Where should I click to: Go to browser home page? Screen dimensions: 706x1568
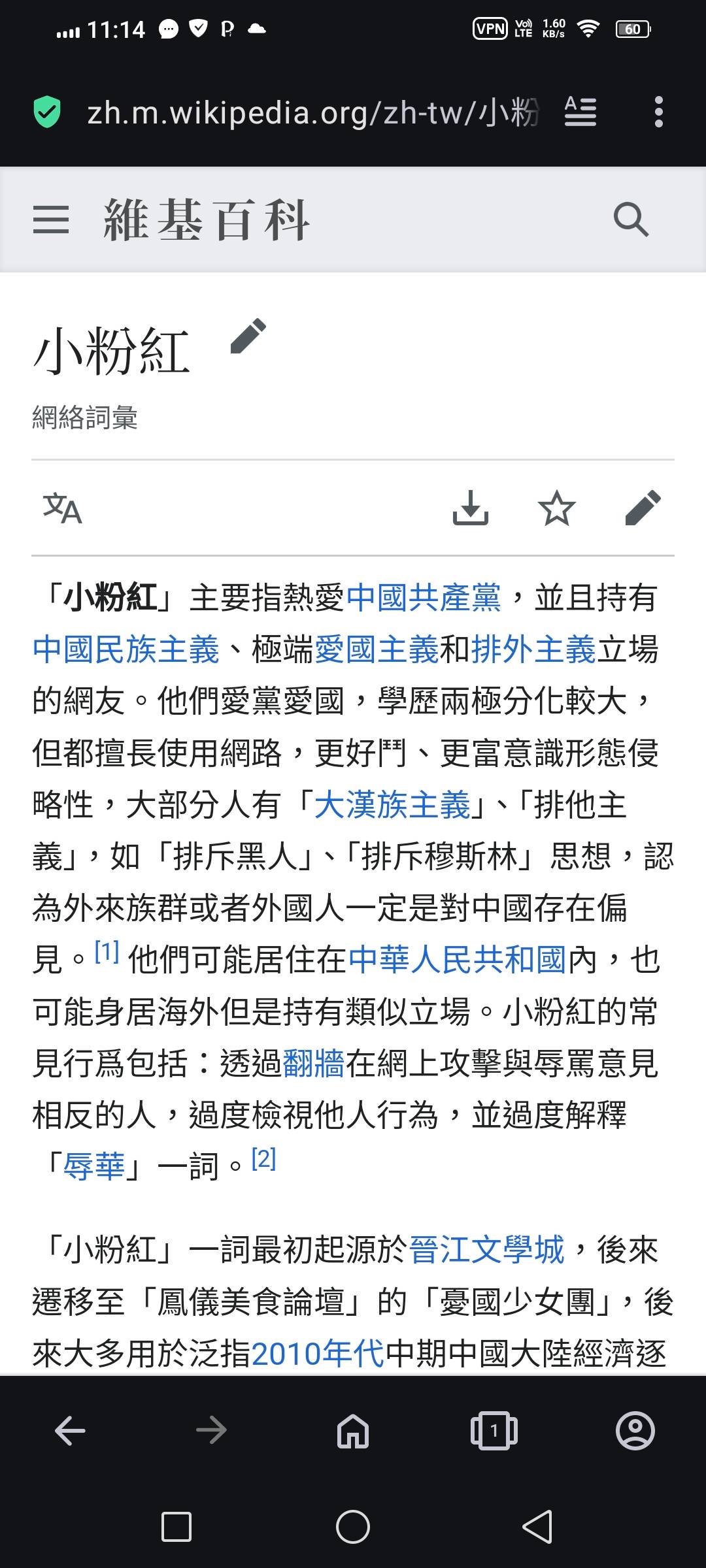tap(353, 1431)
